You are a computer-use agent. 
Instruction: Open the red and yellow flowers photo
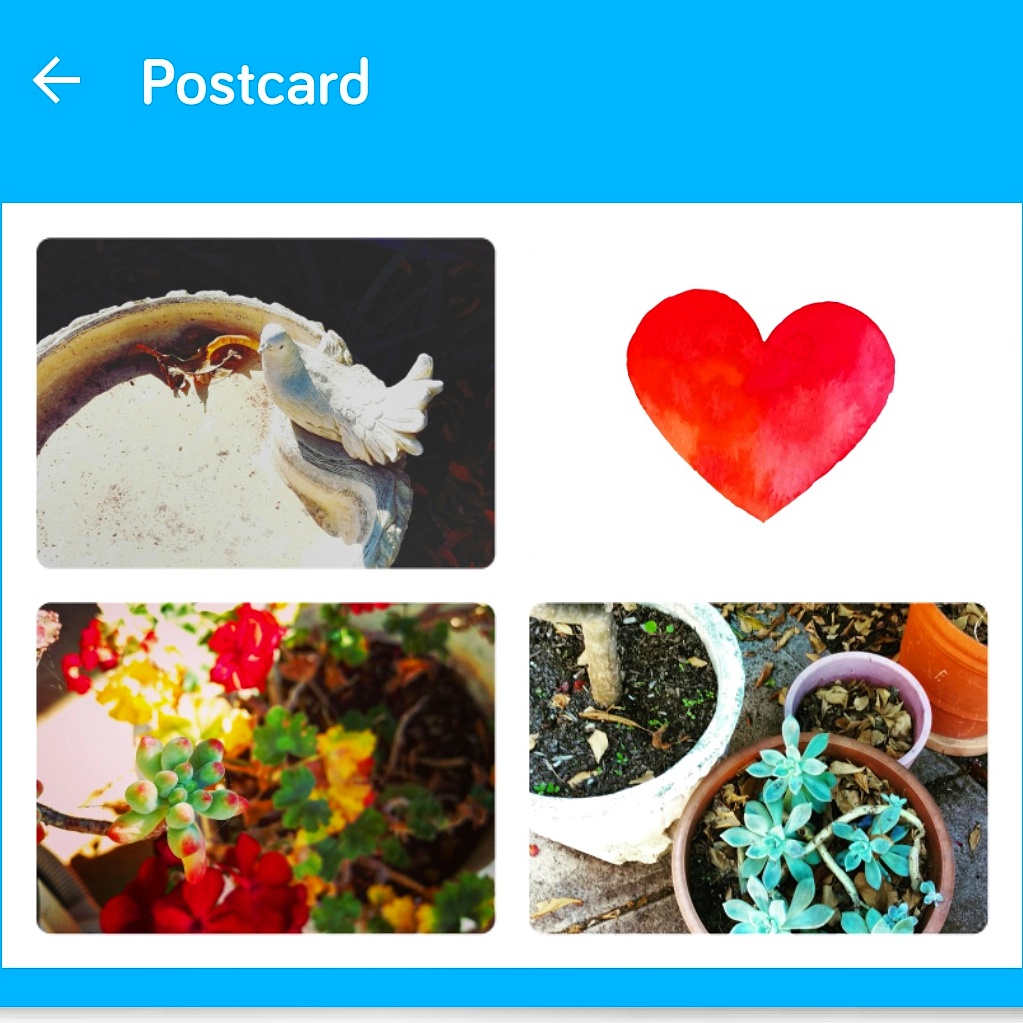coord(265,767)
